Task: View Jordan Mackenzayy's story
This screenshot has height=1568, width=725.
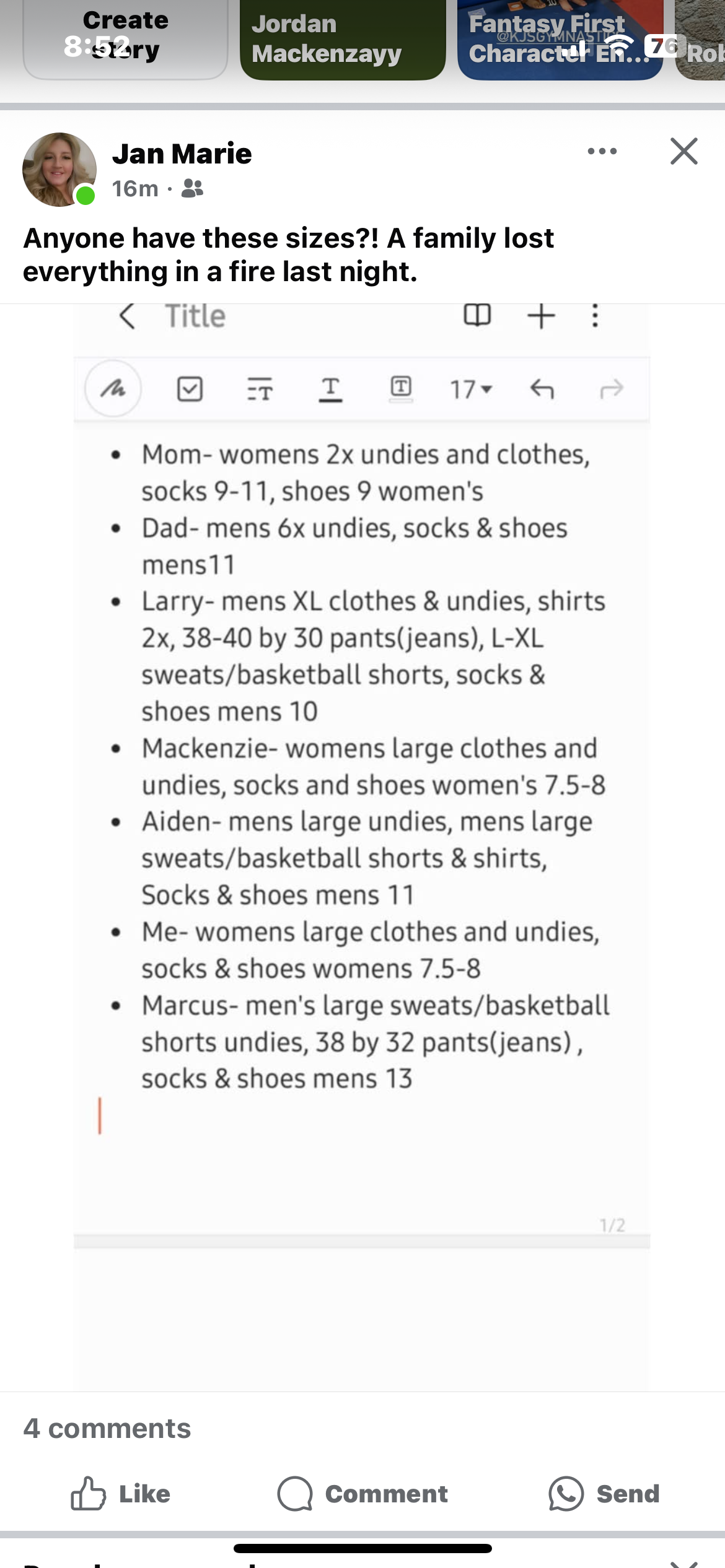Action: (343, 38)
